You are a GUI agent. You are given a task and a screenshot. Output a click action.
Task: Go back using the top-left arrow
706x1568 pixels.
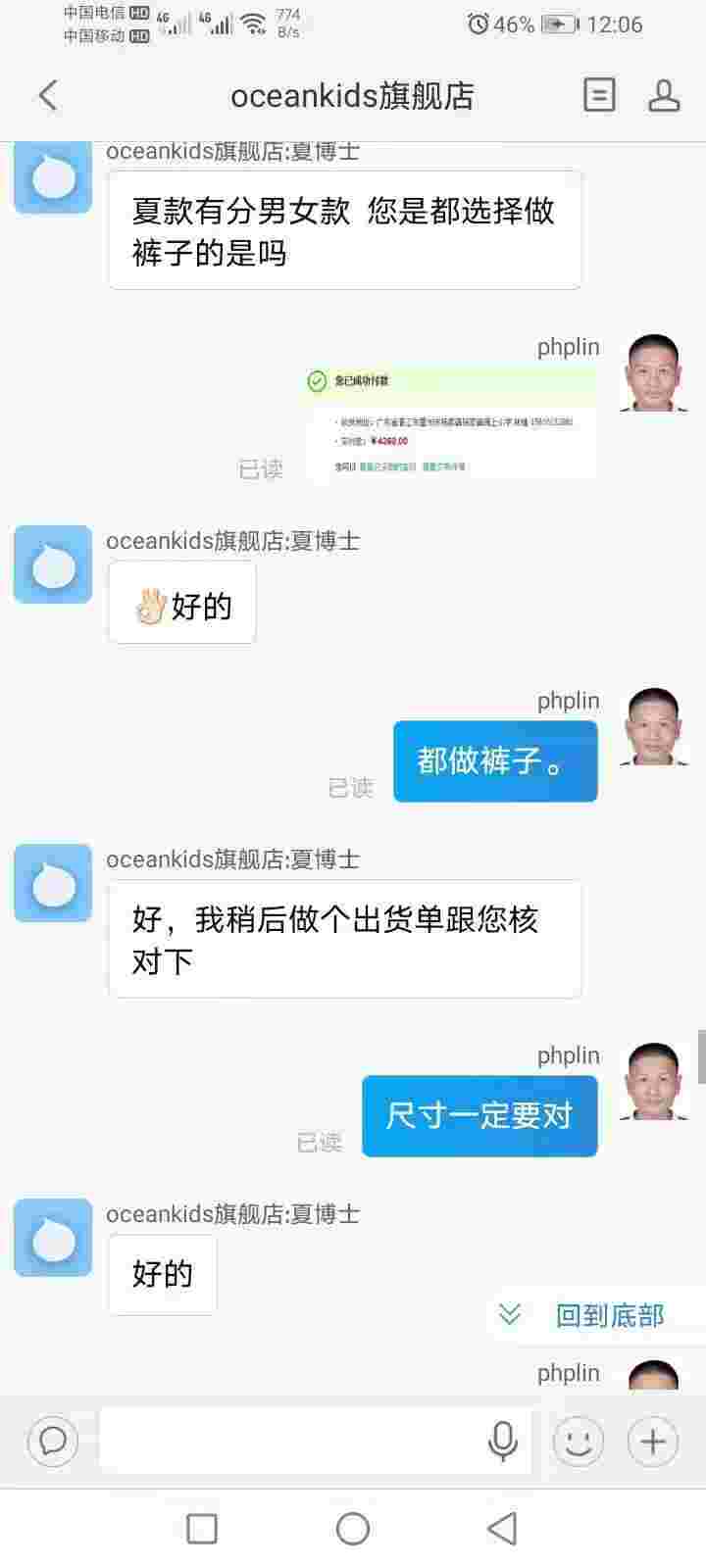[47, 95]
